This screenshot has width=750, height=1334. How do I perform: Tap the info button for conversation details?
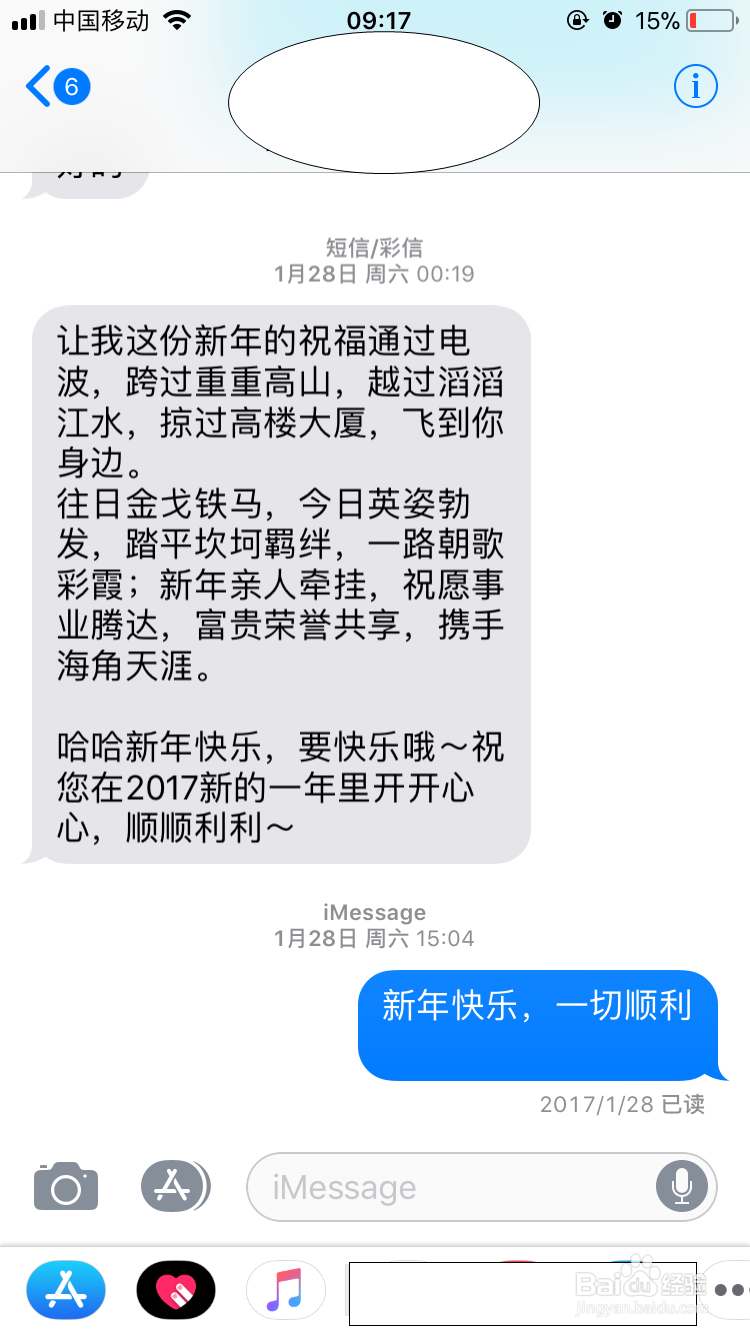(695, 86)
